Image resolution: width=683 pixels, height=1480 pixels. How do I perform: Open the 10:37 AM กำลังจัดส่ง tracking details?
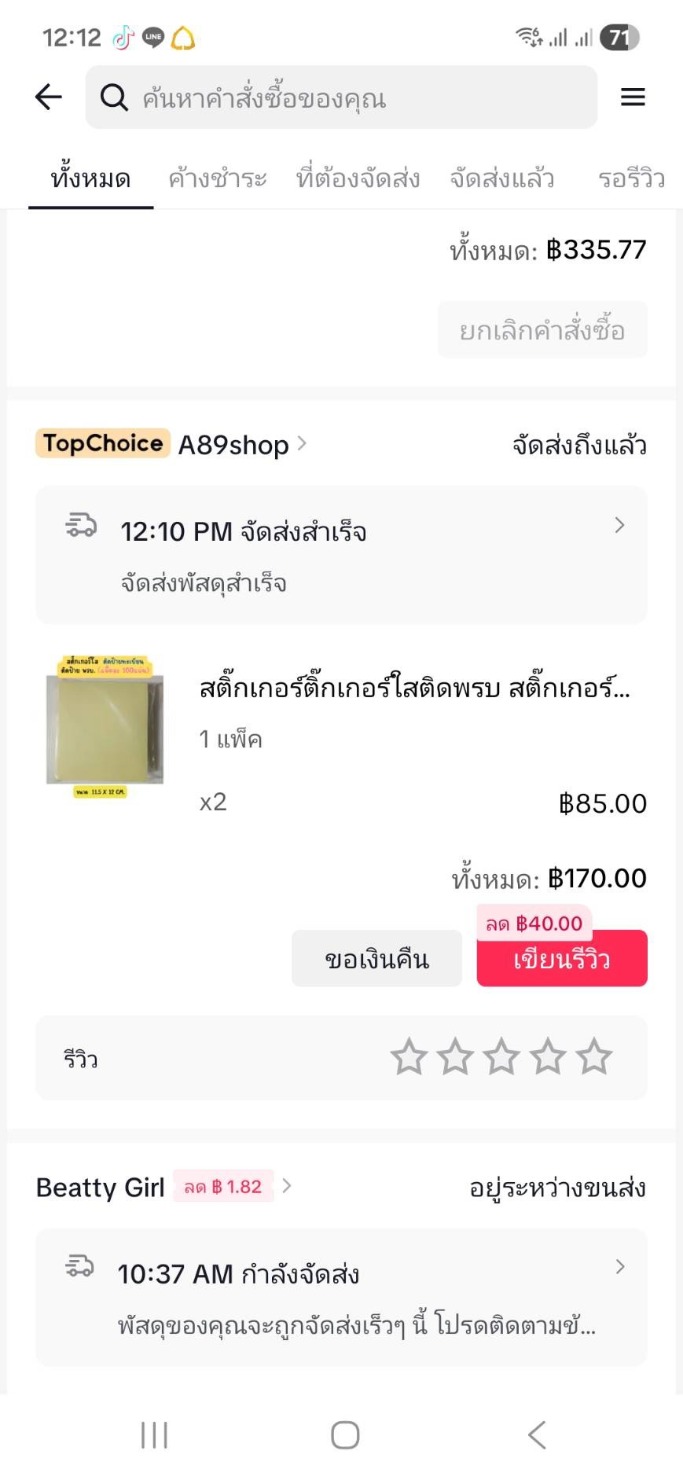[341, 1298]
